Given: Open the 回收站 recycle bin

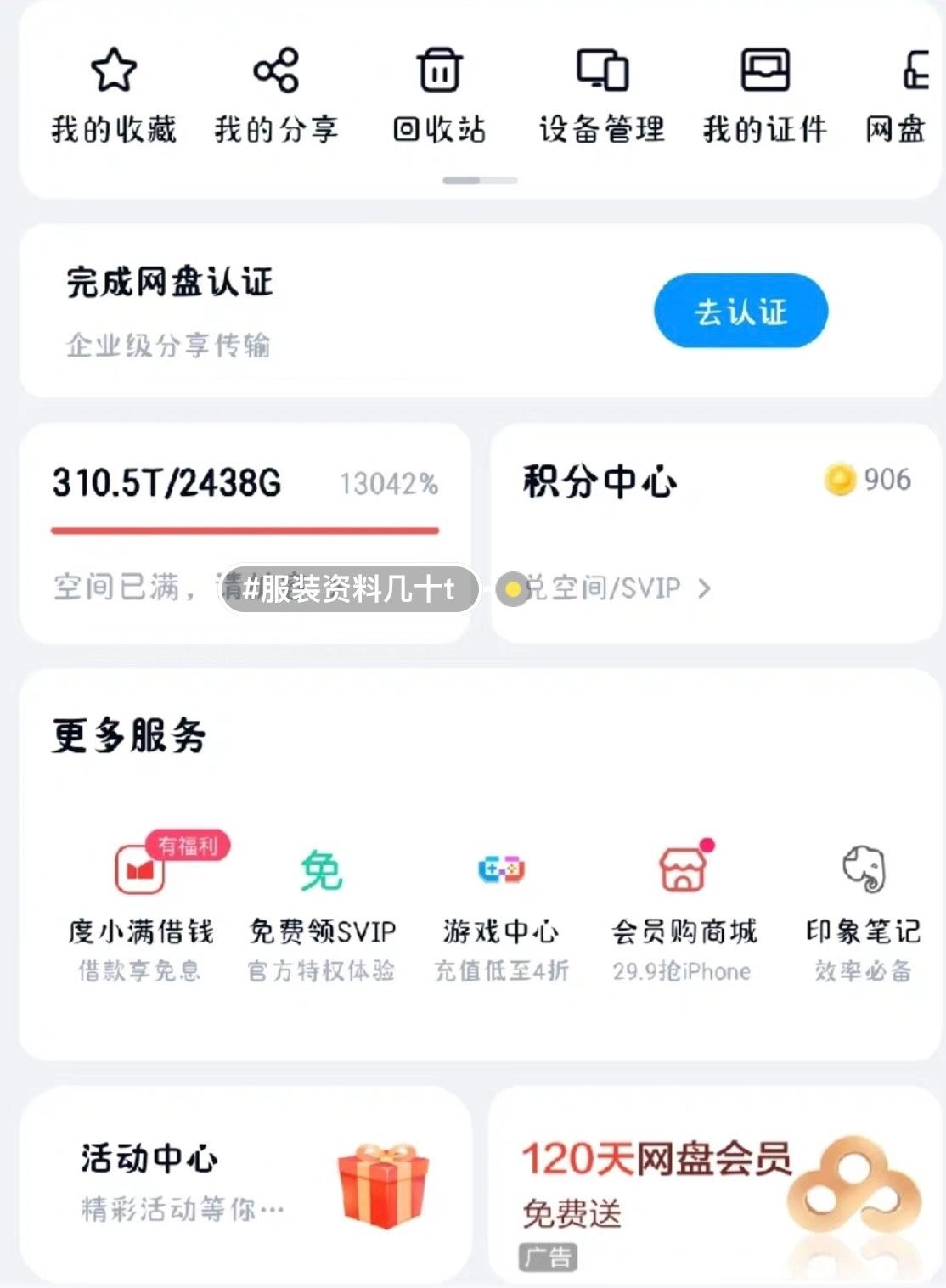Looking at the screenshot, I should click(x=439, y=93).
